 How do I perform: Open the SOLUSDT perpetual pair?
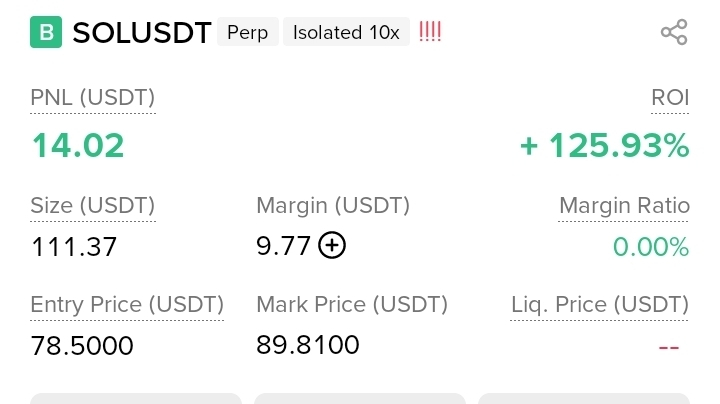pyautogui.click(x=142, y=32)
